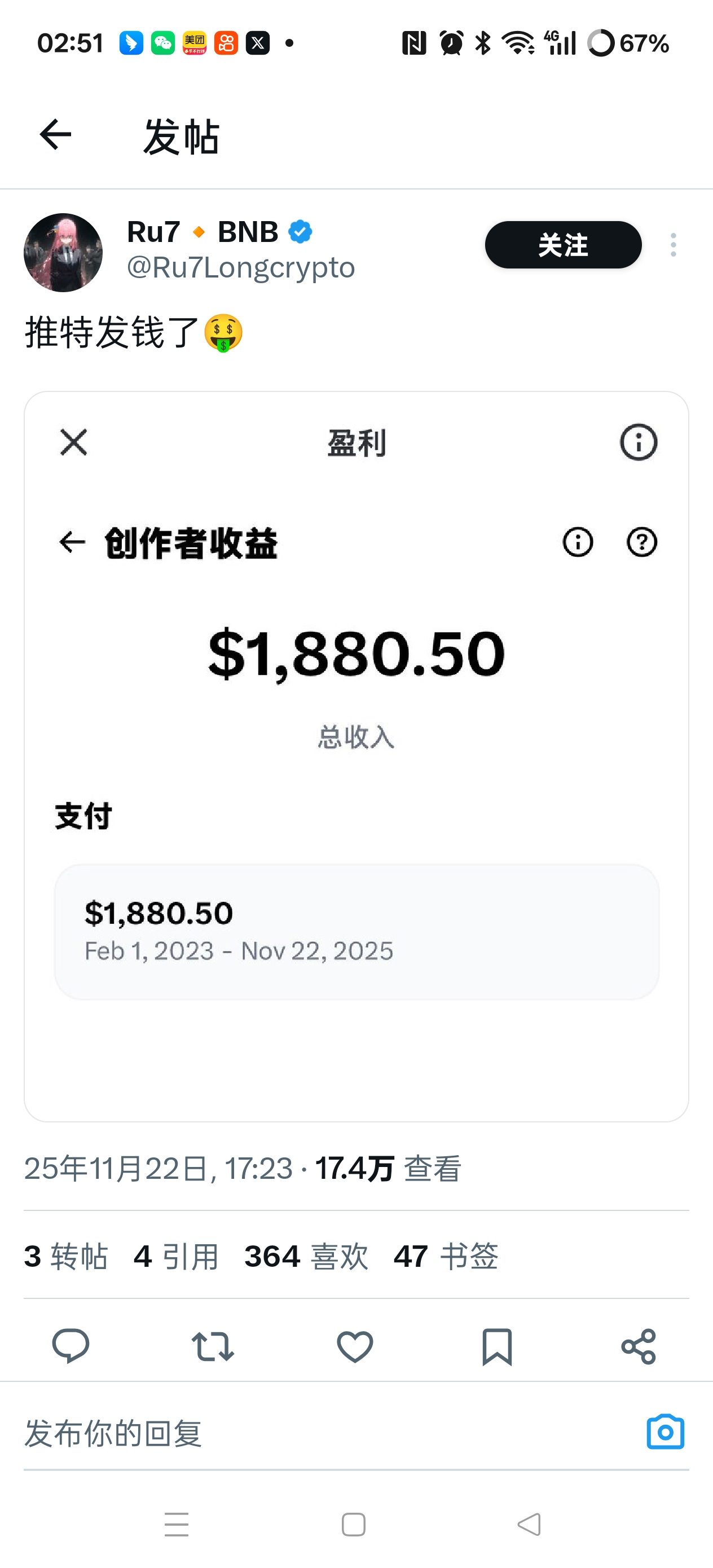This screenshot has height=1568, width=713.
Task: View the 3 转帖 reposts list
Action: (66, 1256)
